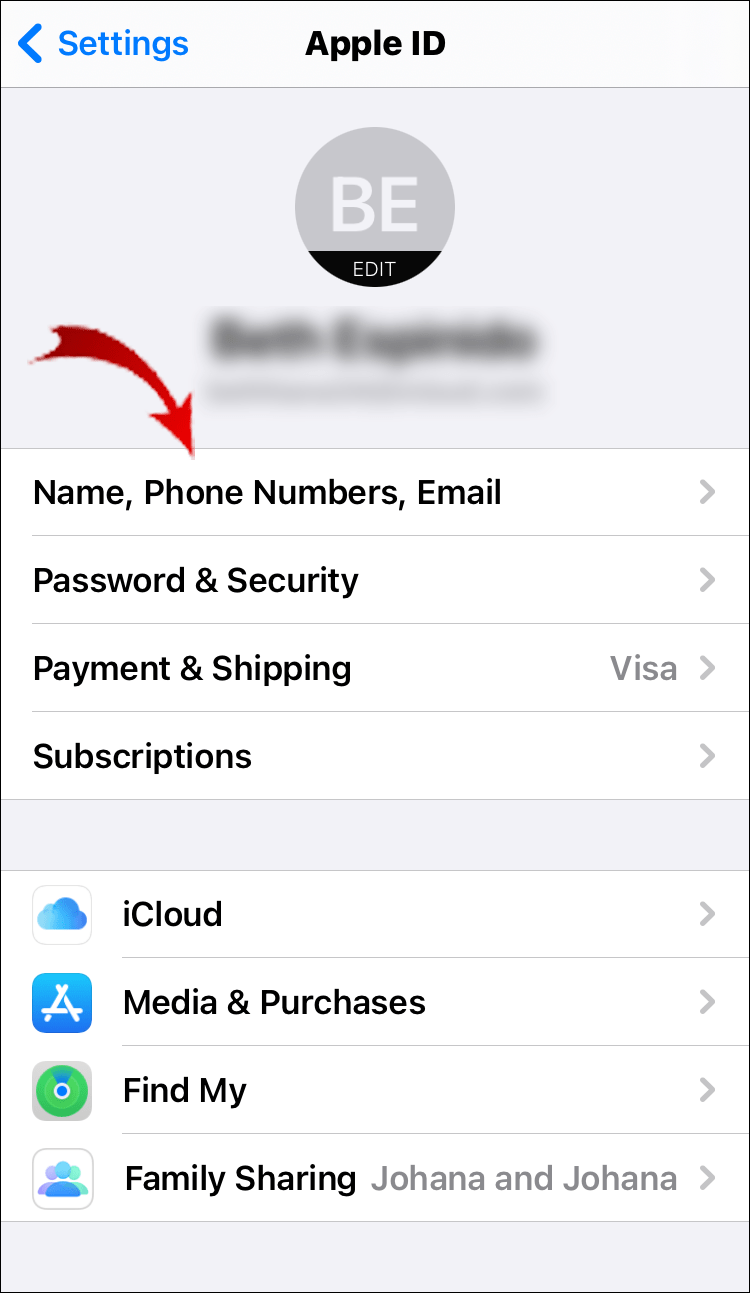Open Password & Security settings
This screenshot has height=1293, width=750.
coord(374,580)
